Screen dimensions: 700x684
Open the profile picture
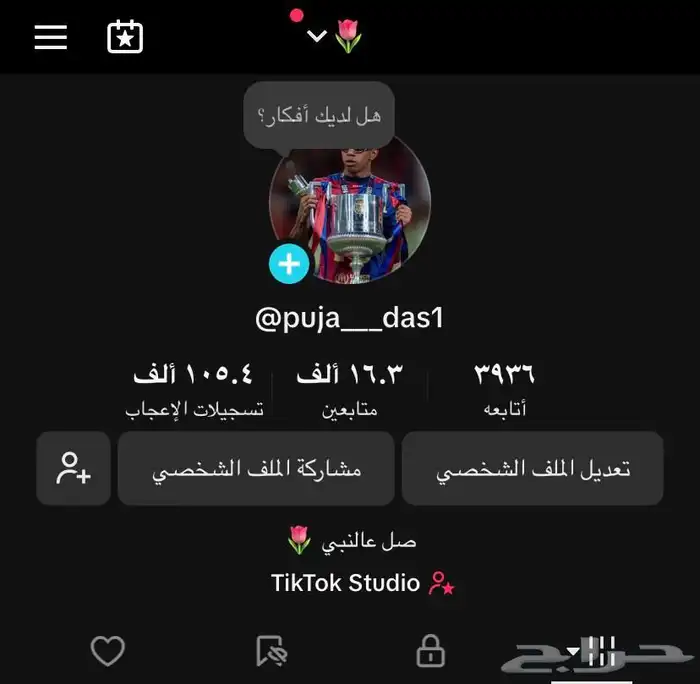(355, 207)
